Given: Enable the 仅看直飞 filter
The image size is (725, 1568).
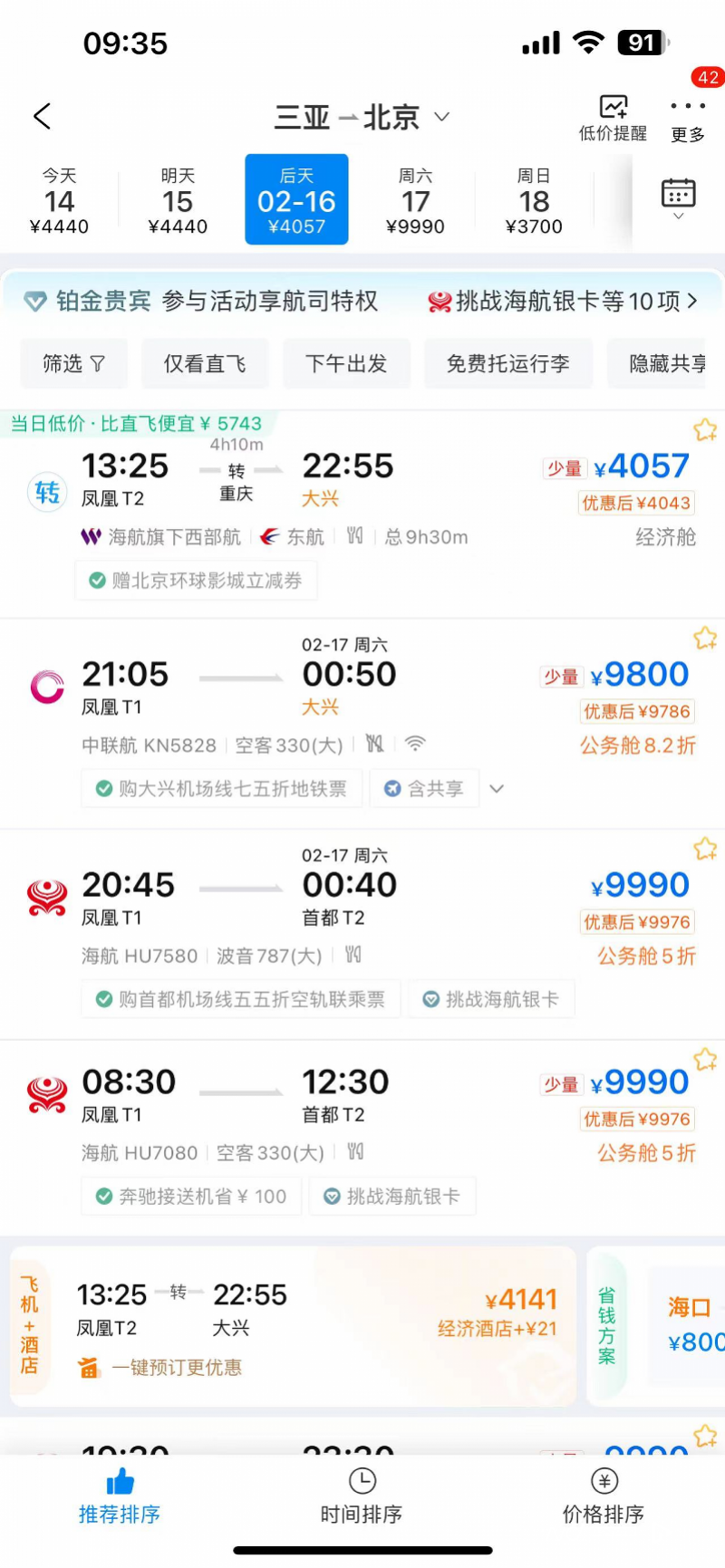Looking at the screenshot, I should (x=205, y=362).
